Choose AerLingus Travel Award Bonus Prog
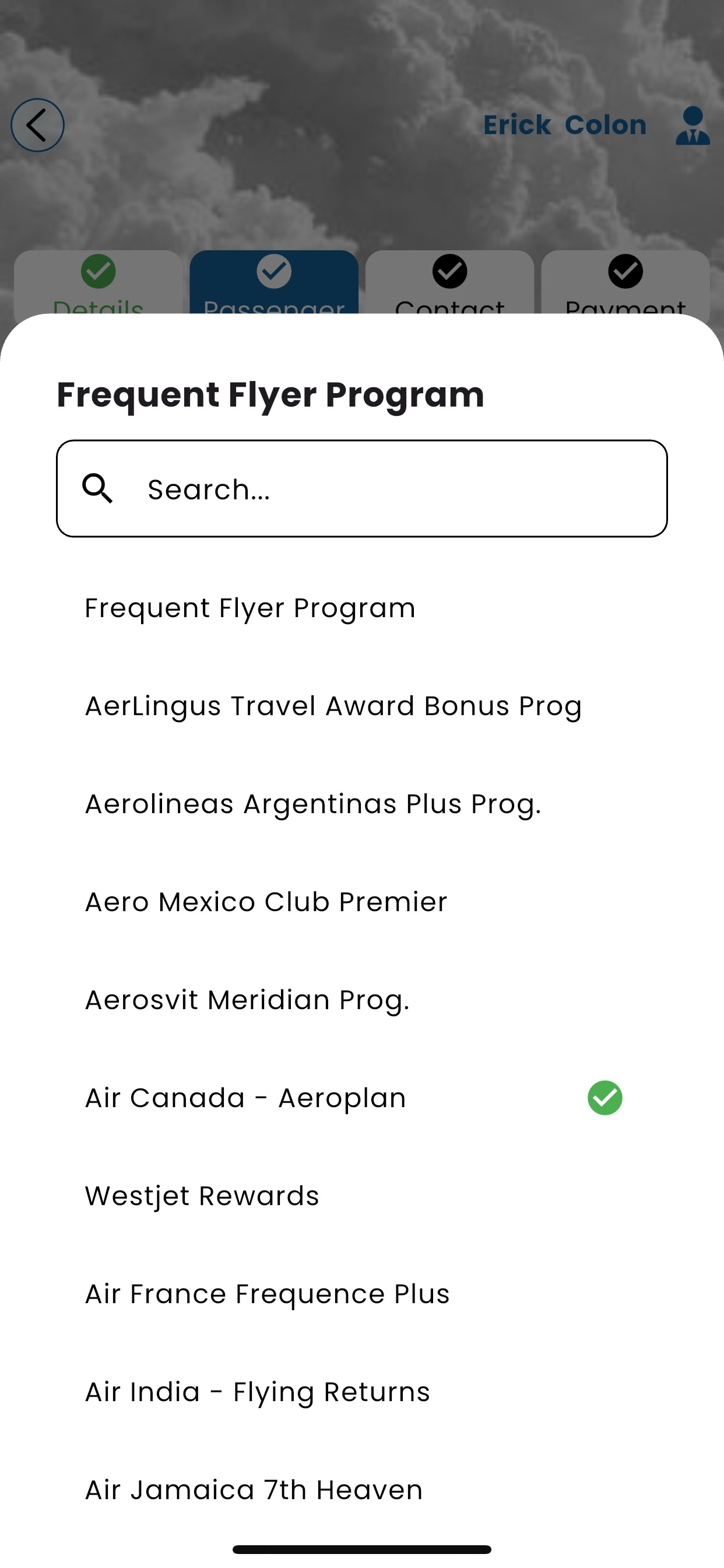The image size is (724, 1568). click(x=362, y=706)
